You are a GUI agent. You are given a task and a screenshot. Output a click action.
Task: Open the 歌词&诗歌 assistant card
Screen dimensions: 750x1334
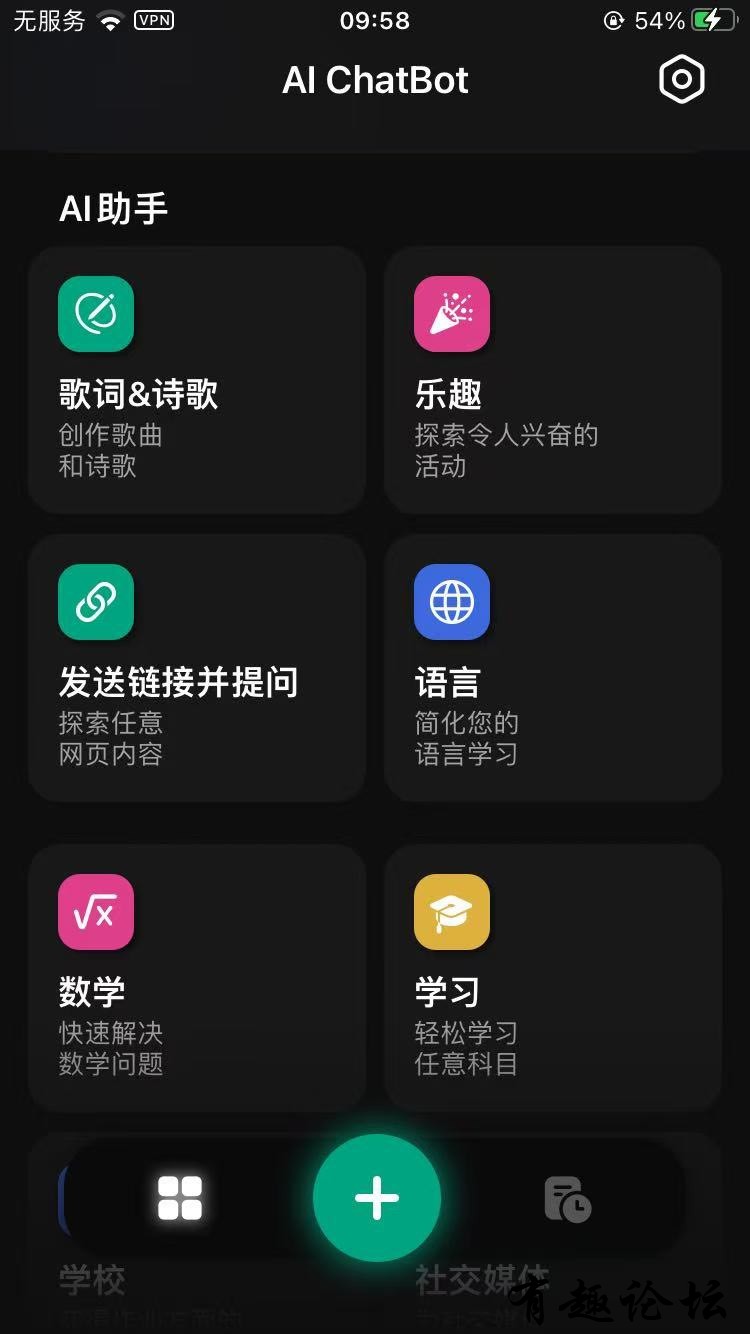click(x=197, y=380)
